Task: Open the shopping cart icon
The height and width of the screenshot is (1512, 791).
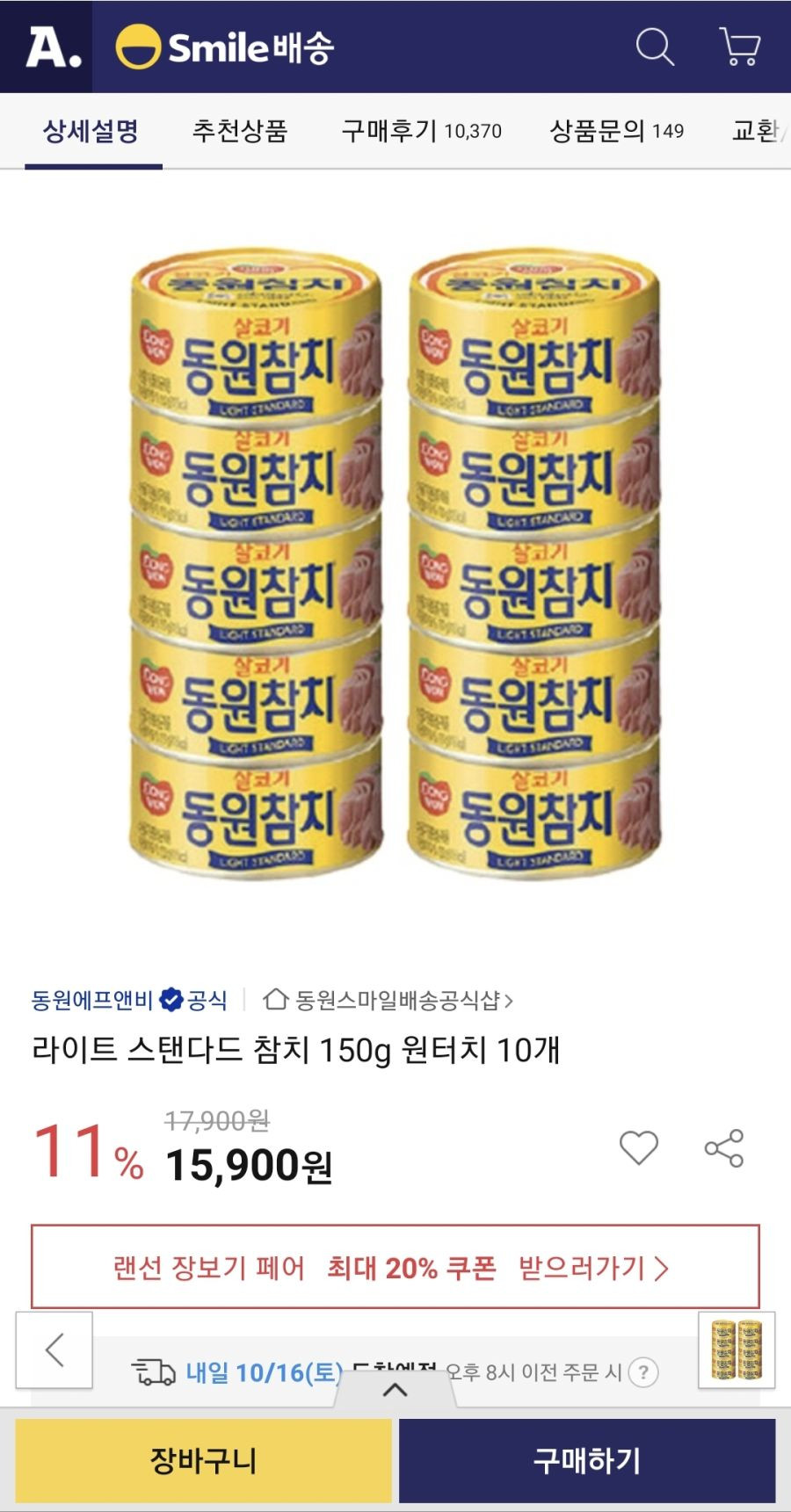Action: 740,47
